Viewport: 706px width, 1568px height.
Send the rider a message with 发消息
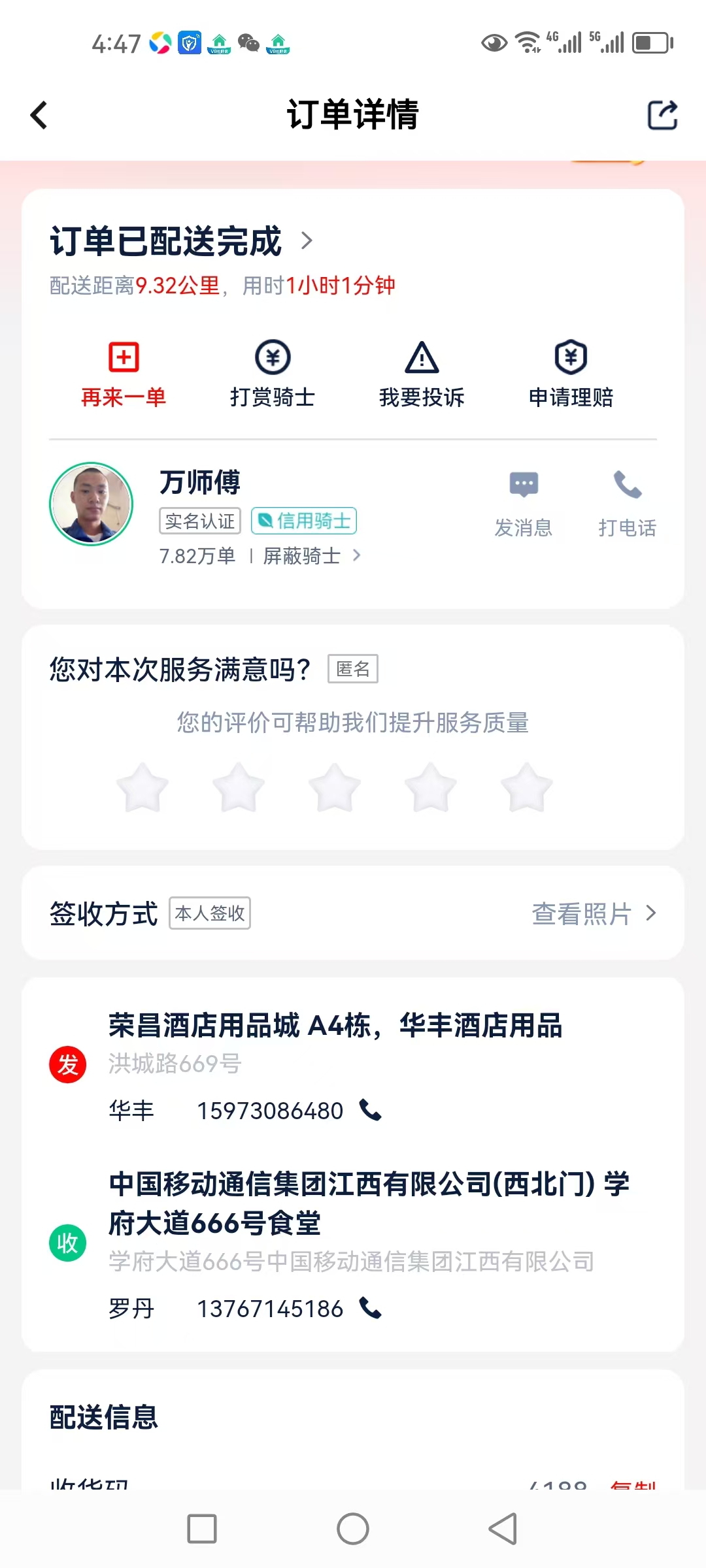[524, 504]
